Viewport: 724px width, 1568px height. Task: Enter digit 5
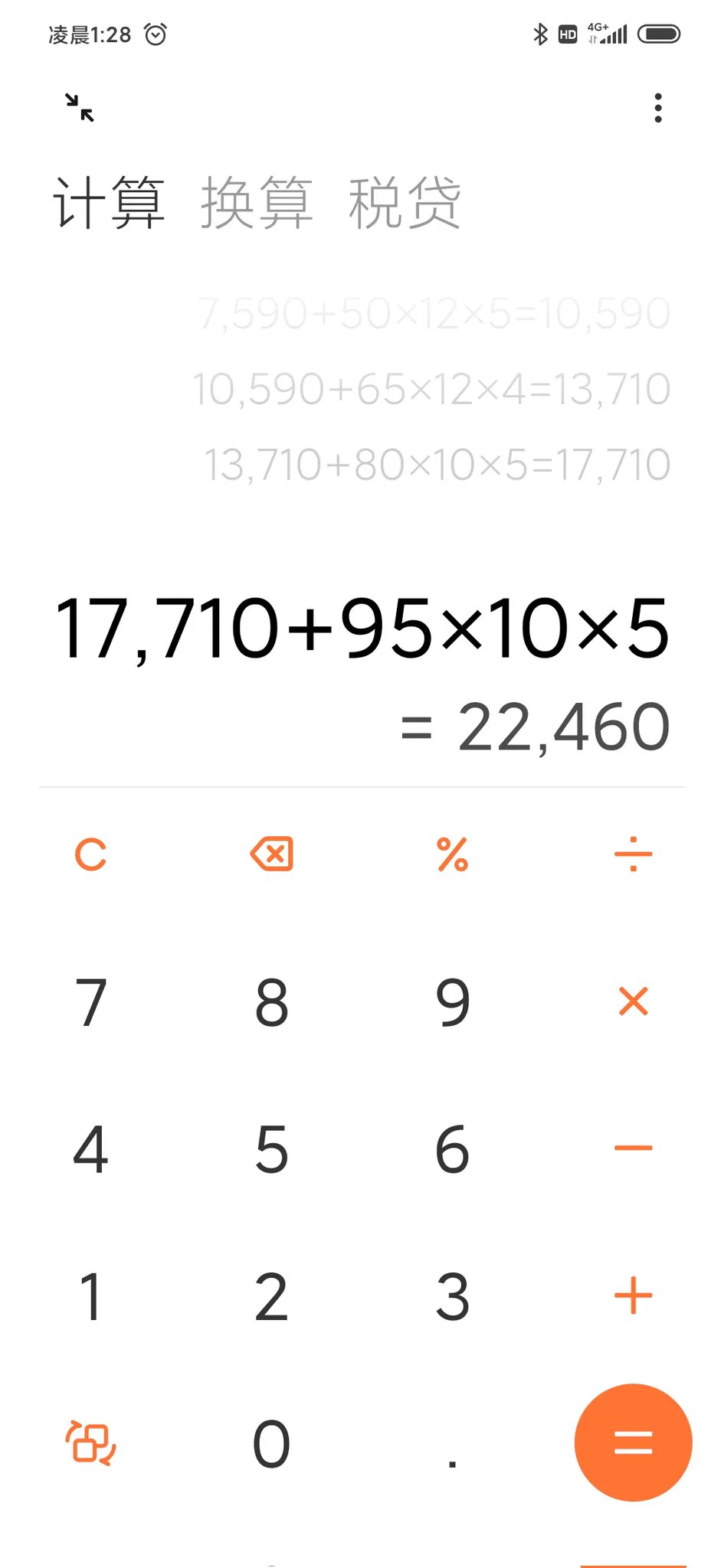click(271, 1148)
